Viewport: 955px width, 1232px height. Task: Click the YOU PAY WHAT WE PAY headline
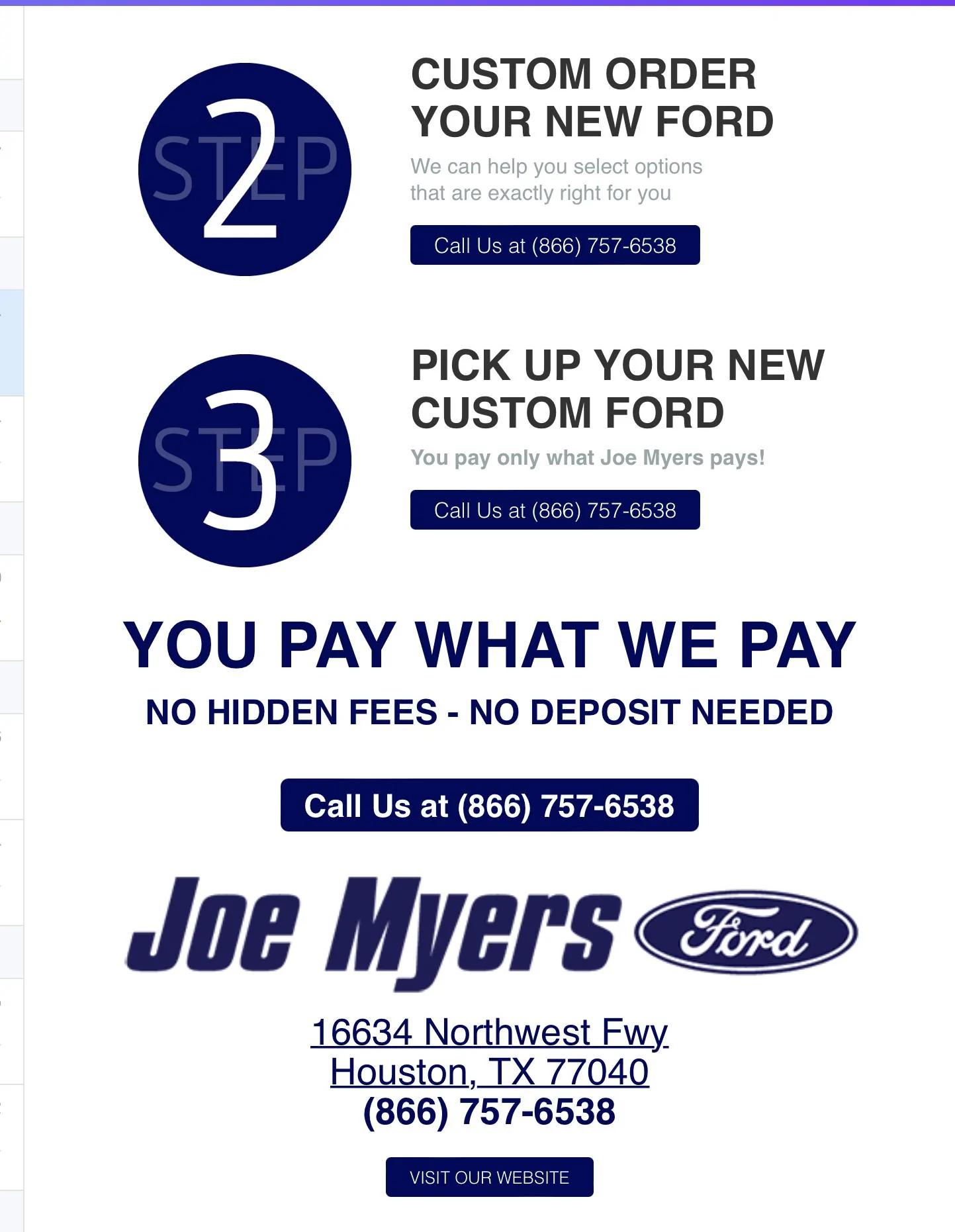tap(490, 642)
